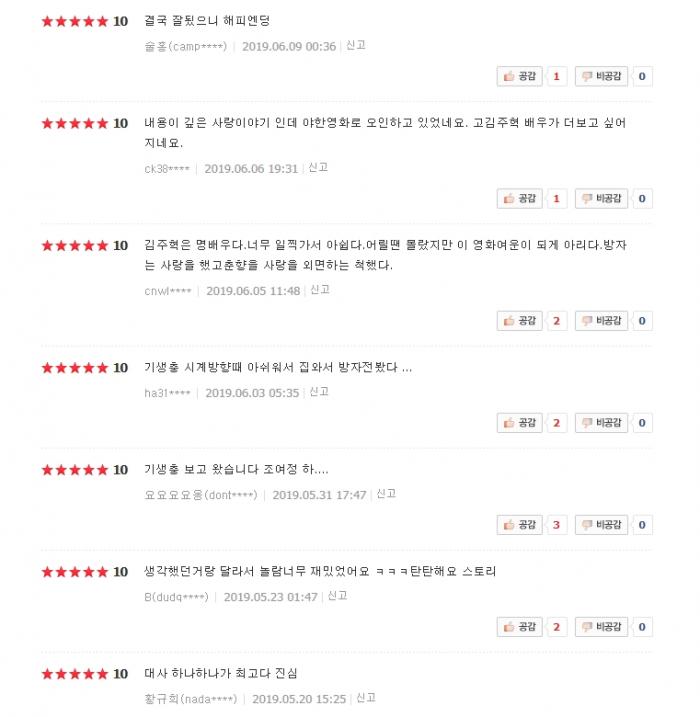Tap 비공감 on the ck38**** review
Screen dimensions: 700x717
click(x=602, y=198)
